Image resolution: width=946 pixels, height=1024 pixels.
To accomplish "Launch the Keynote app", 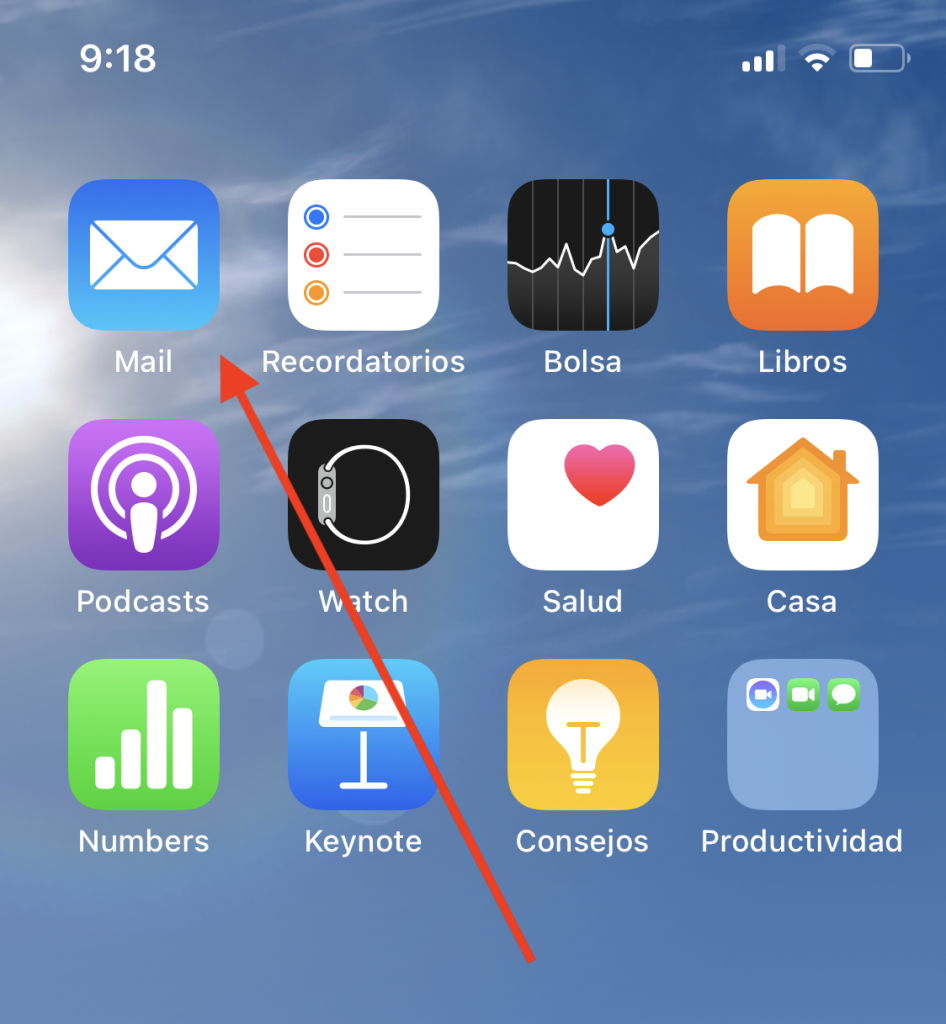I will point(363,735).
